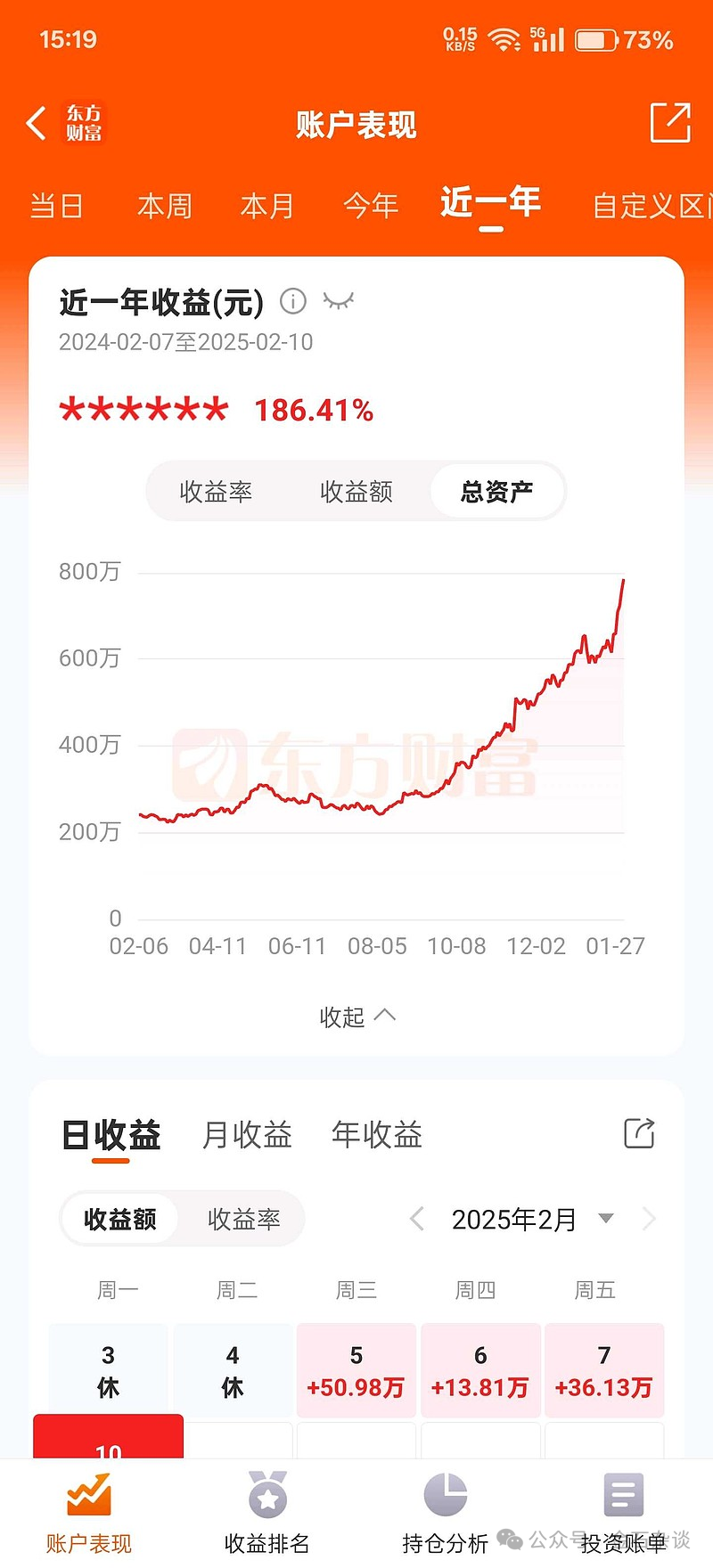Show 总资产 curve view
Image resolution: width=713 pixels, height=1568 pixels.
(497, 491)
